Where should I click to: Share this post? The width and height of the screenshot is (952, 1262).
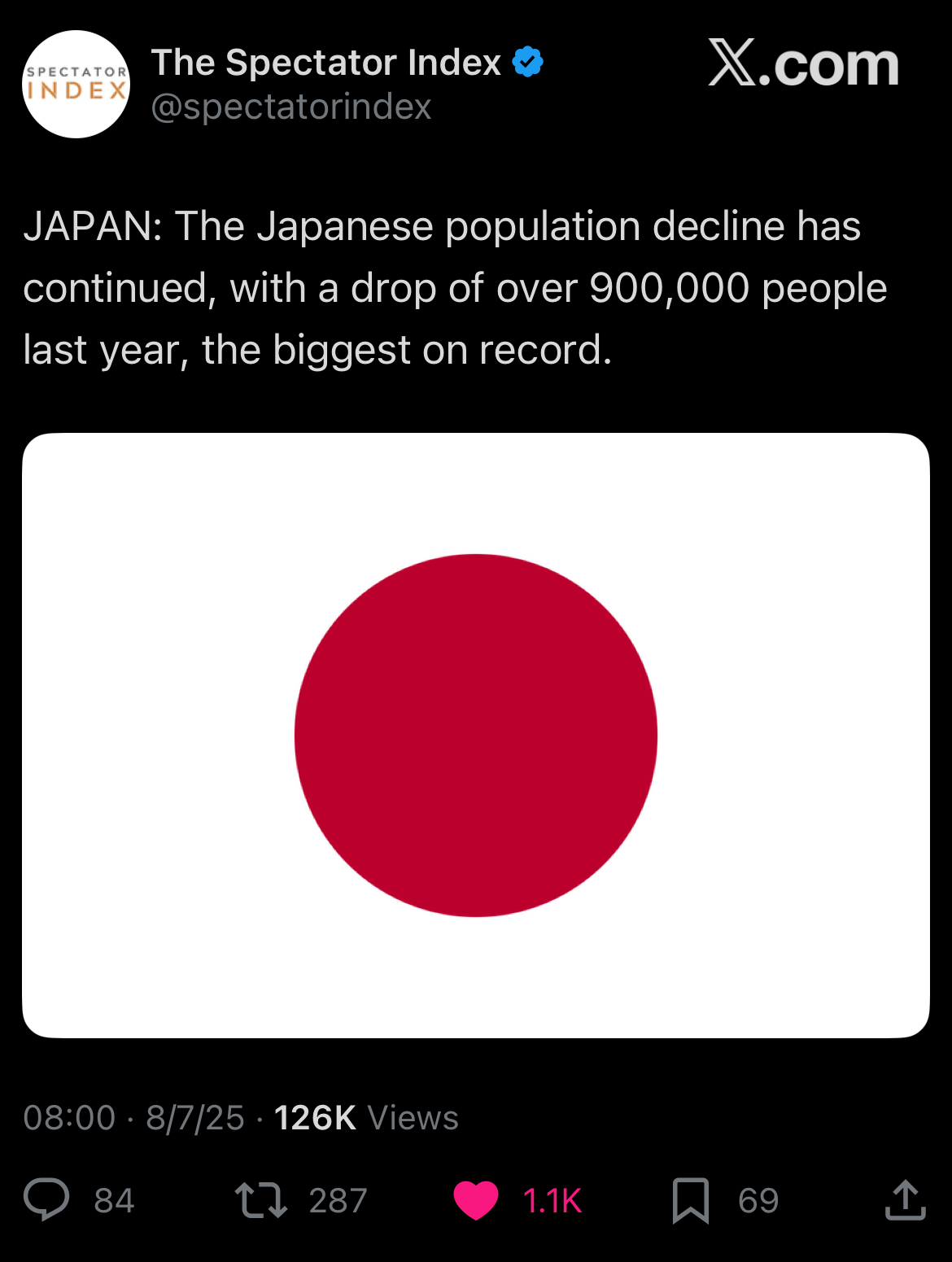pyautogui.click(x=905, y=1200)
